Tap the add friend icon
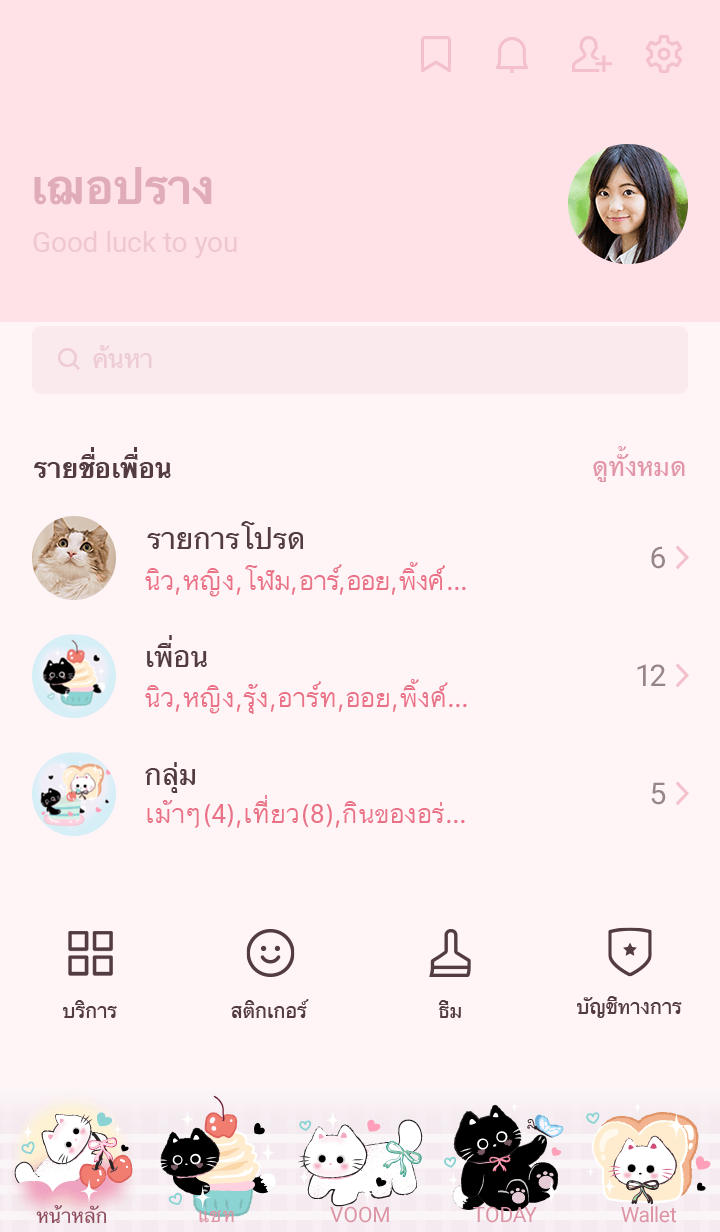The width and height of the screenshot is (720, 1232). 590,54
